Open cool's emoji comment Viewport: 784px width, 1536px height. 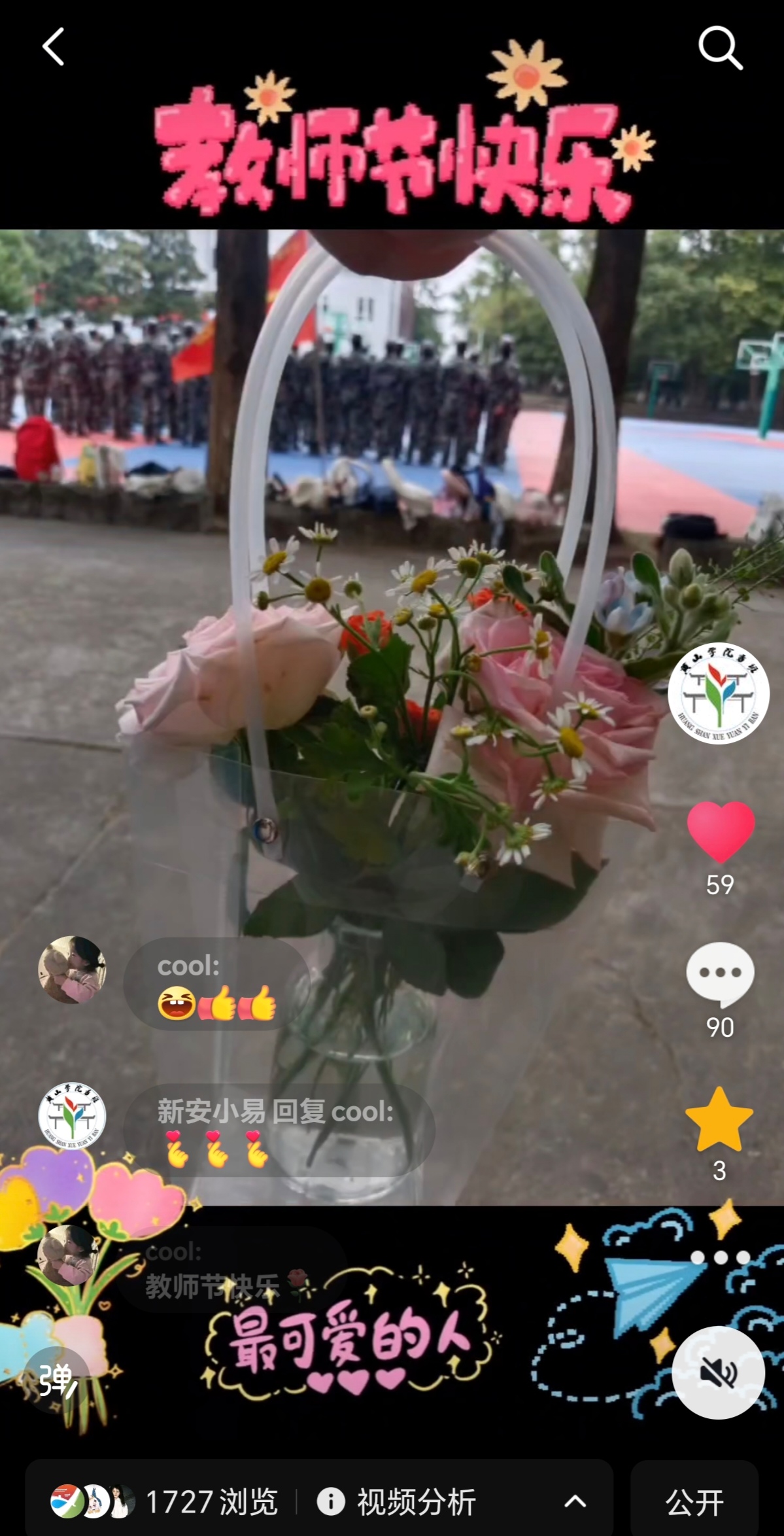216,985
